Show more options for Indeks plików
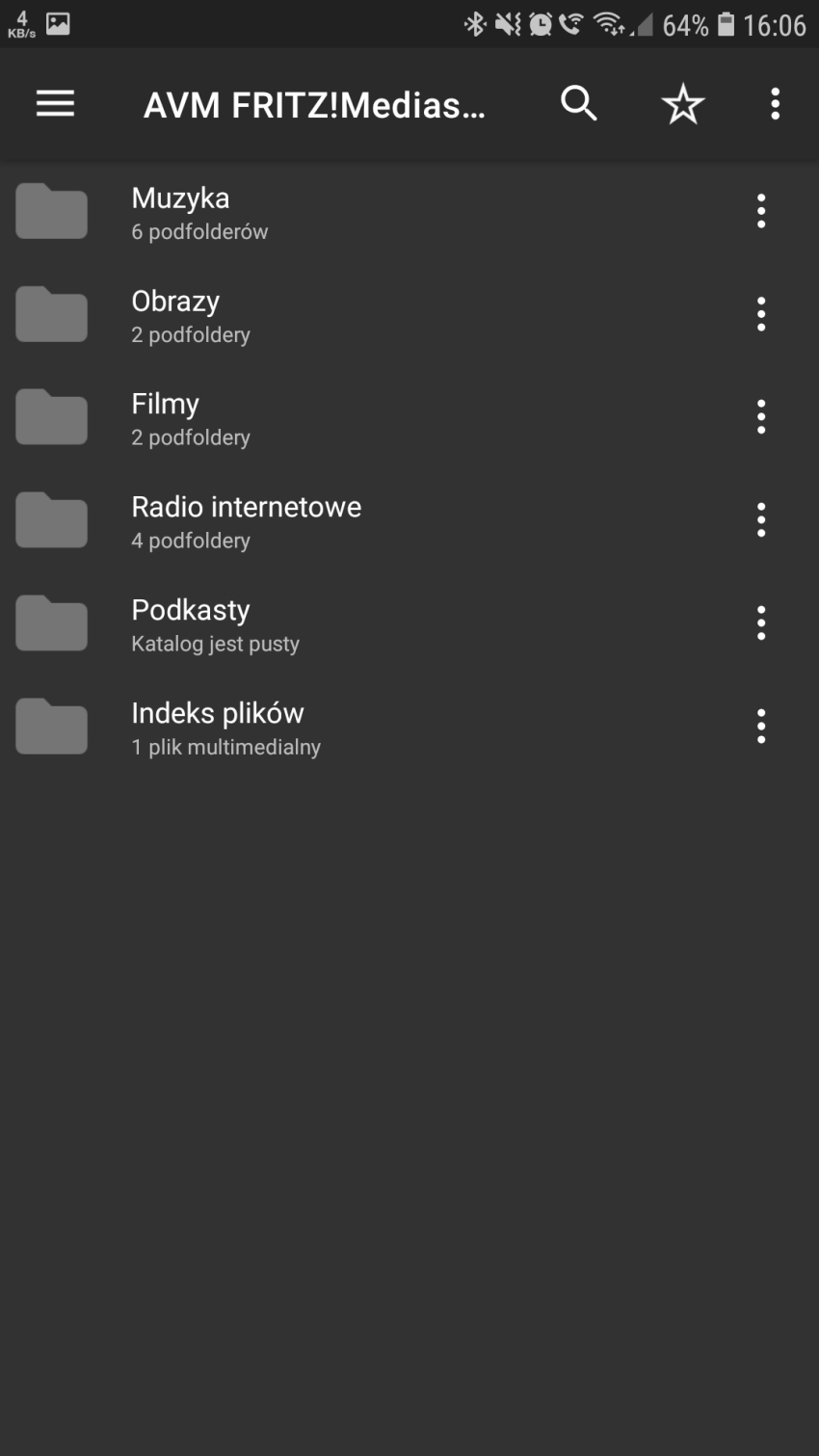 [761, 727]
